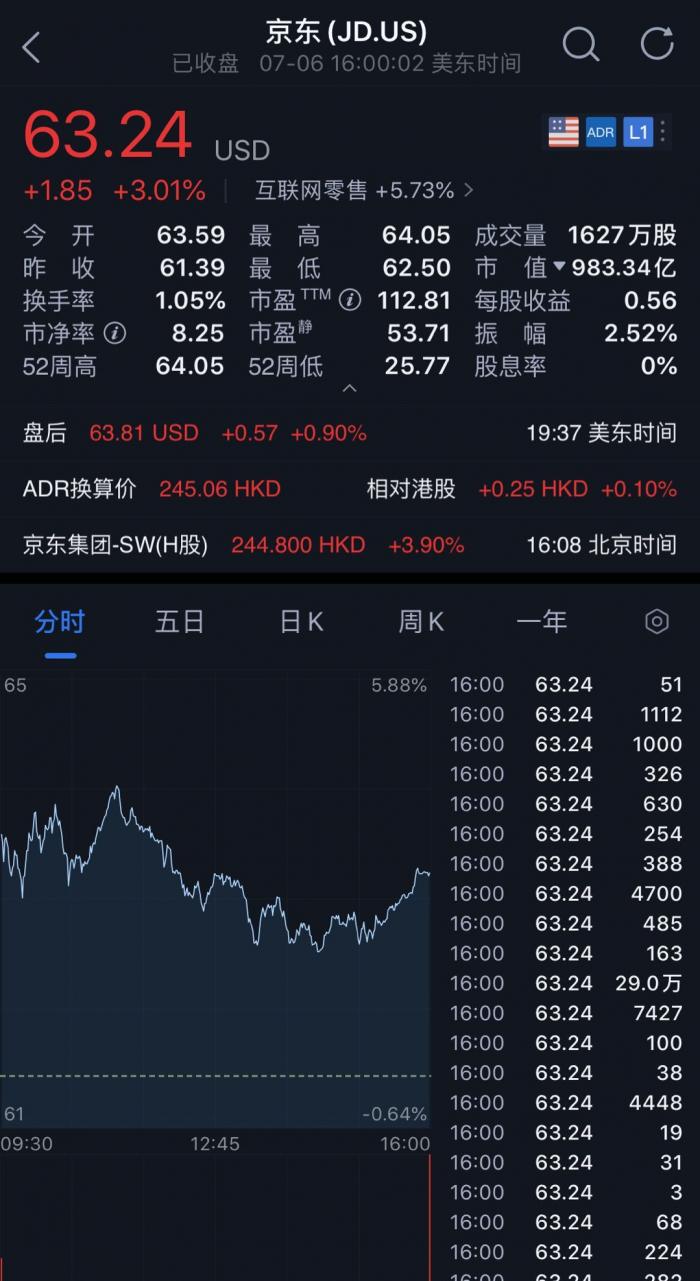The width and height of the screenshot is (700, 1281).
Task: Switch to the 一年 chart tab
Action: point(541,622)
